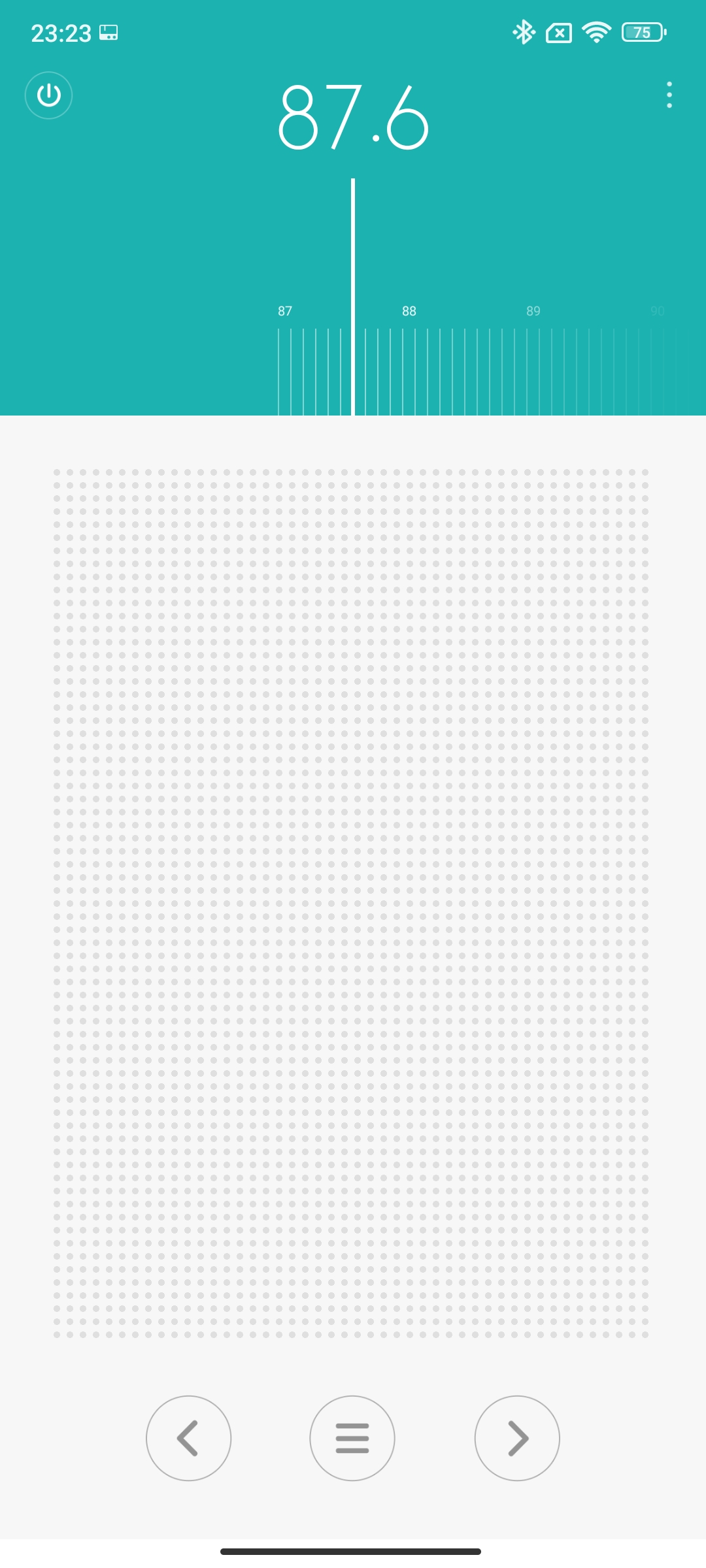
Task: Turn the FM radio on with the power button
Action: point(48,95)
